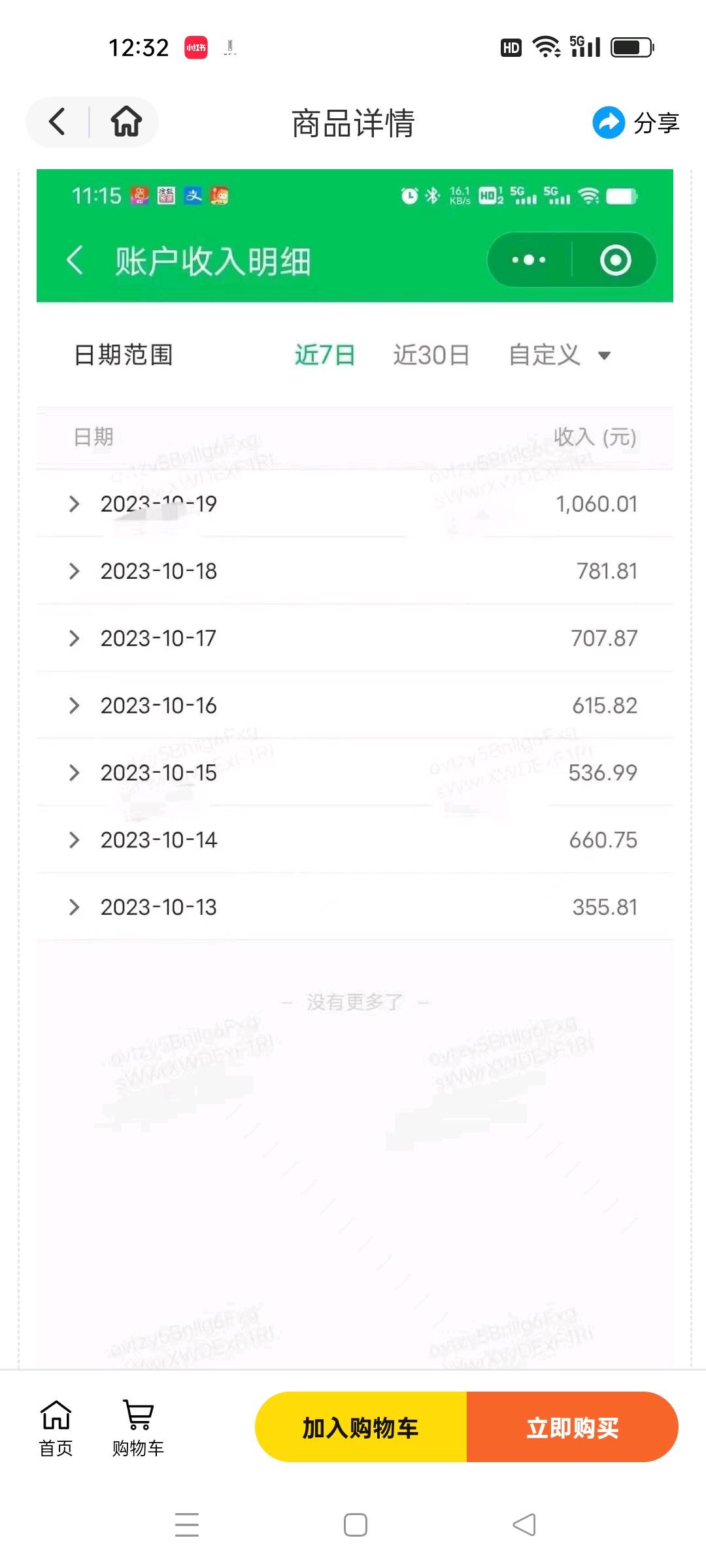Go back from product details
This screenshot has height=1568, width=706.
[x=58, y=122]
